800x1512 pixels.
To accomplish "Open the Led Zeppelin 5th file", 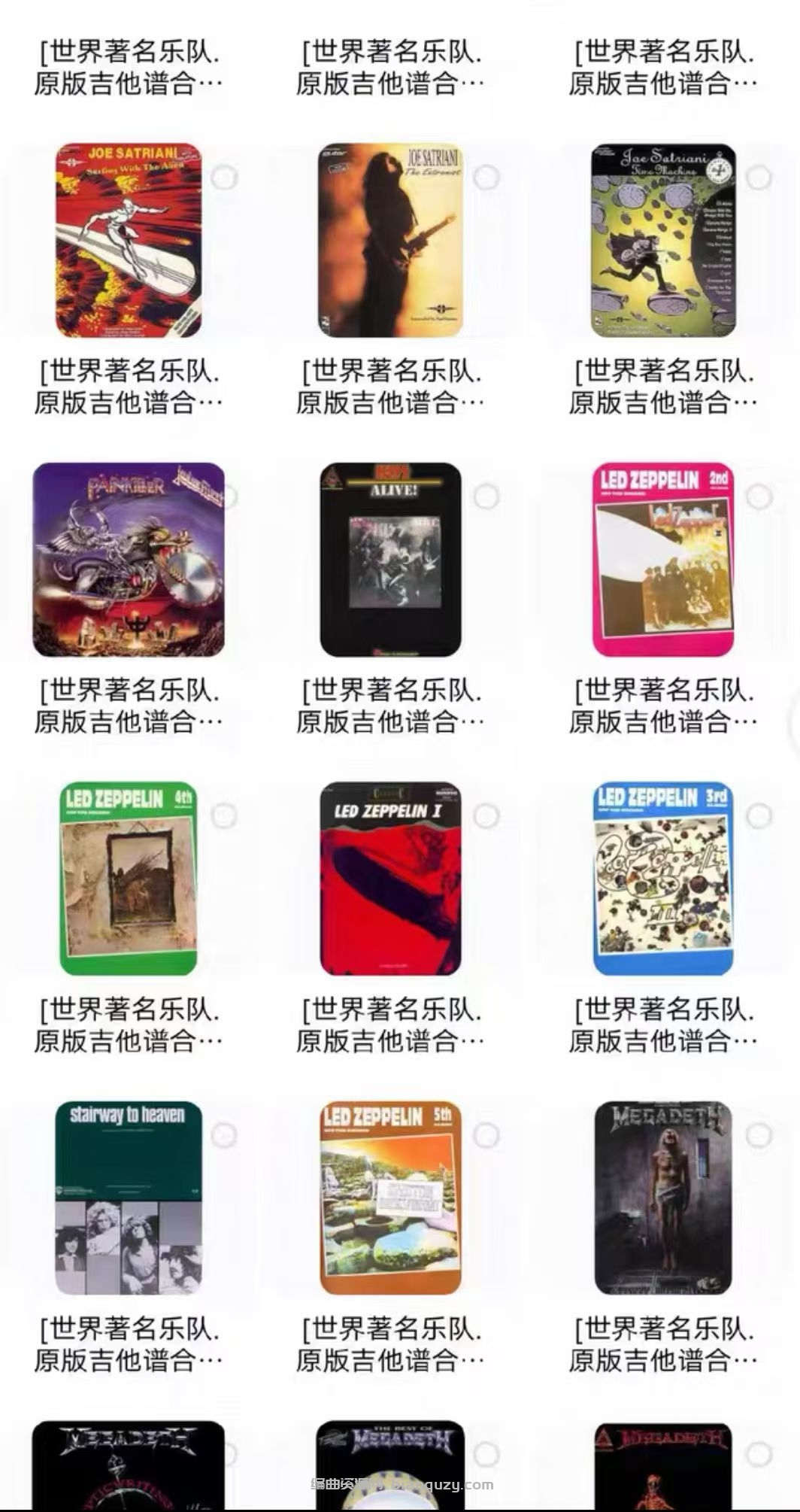I will [x=390, y=1198].
